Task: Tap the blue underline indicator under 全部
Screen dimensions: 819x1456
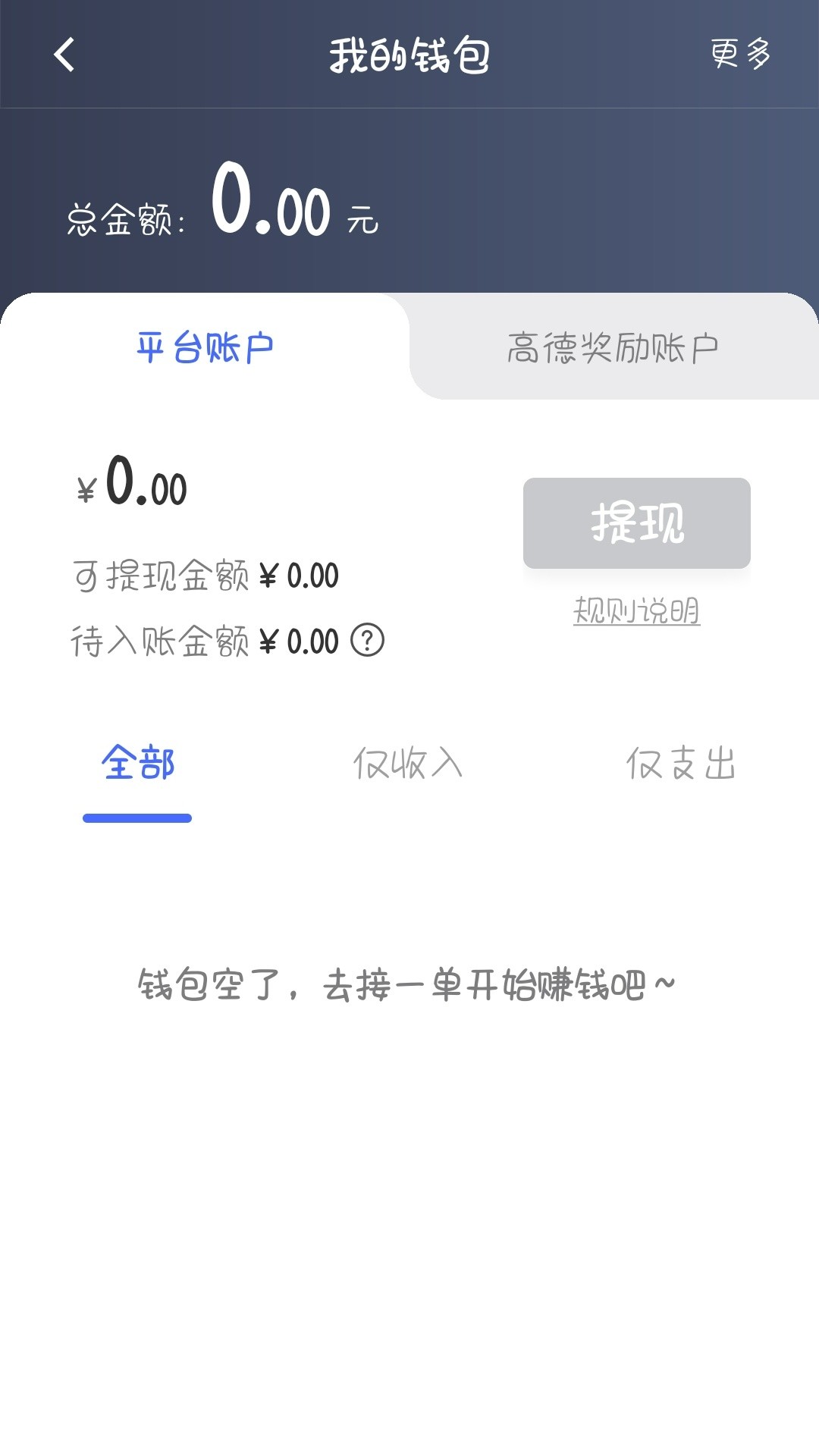Action: [138, 817]
